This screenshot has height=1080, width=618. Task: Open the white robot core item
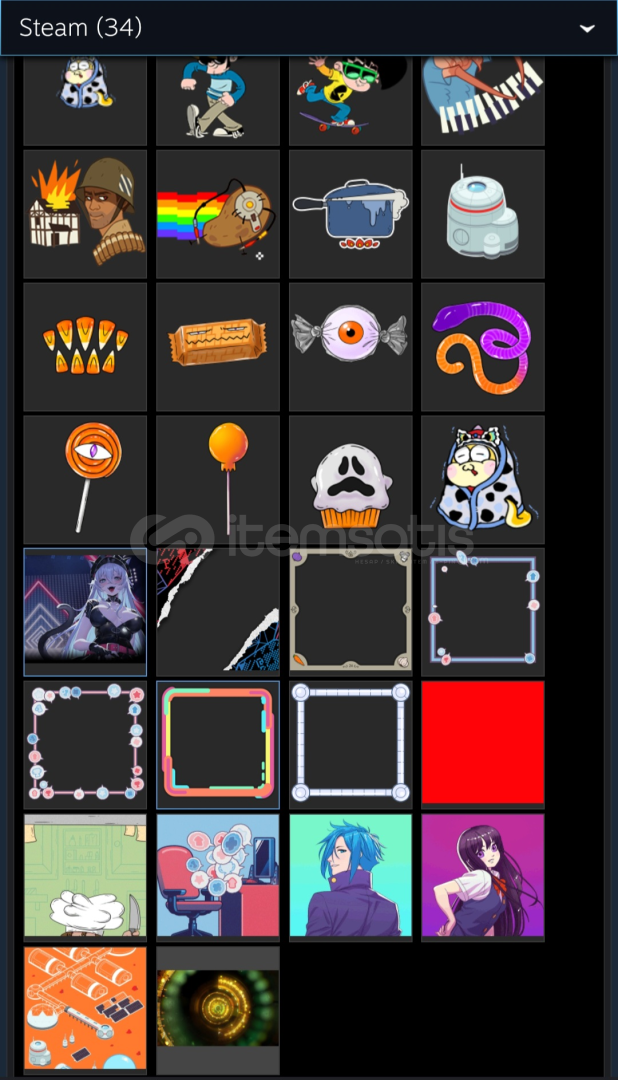pos(483,214)
